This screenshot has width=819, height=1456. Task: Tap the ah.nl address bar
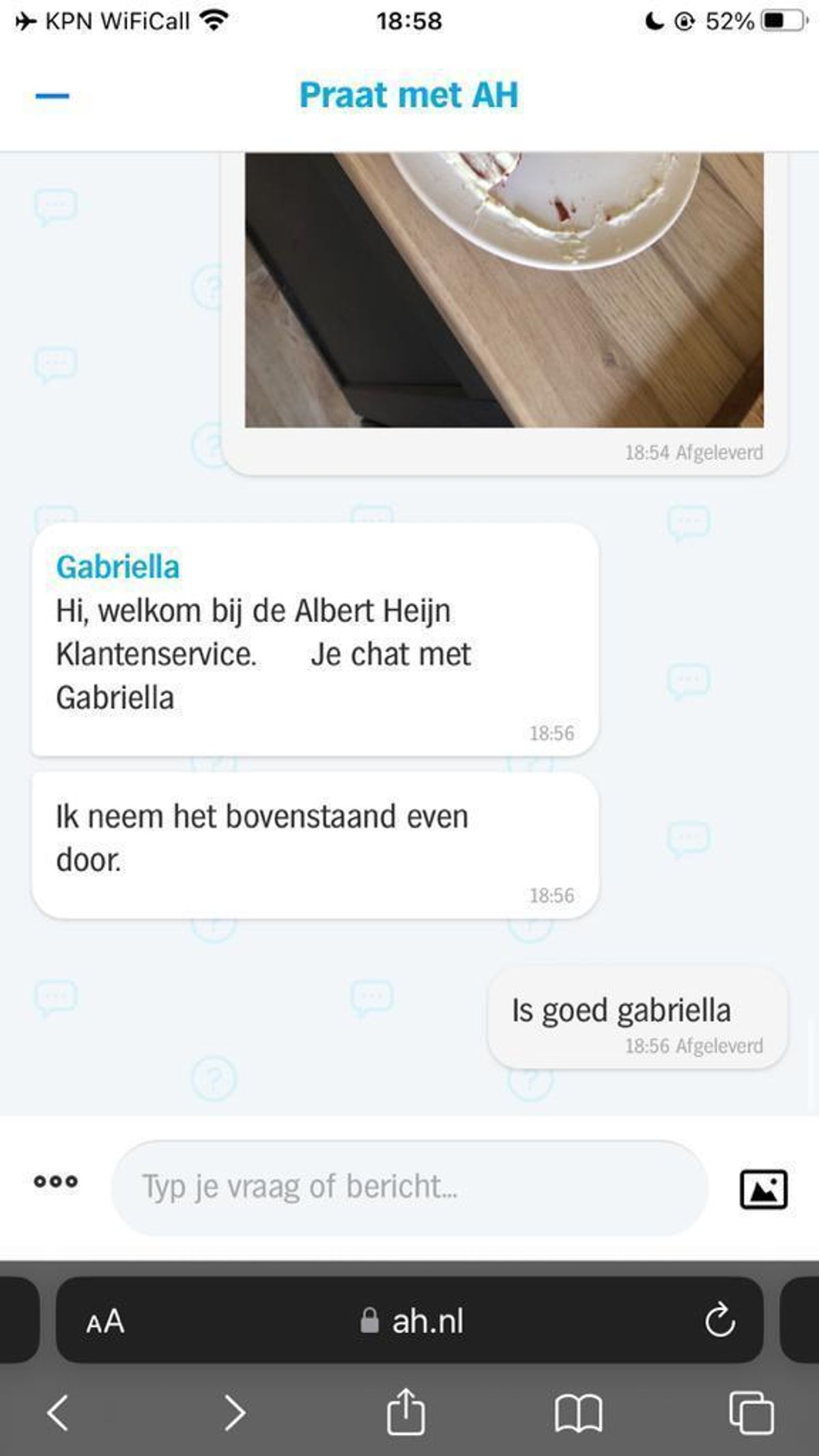pyautogui.click(x=412, y=1321)
